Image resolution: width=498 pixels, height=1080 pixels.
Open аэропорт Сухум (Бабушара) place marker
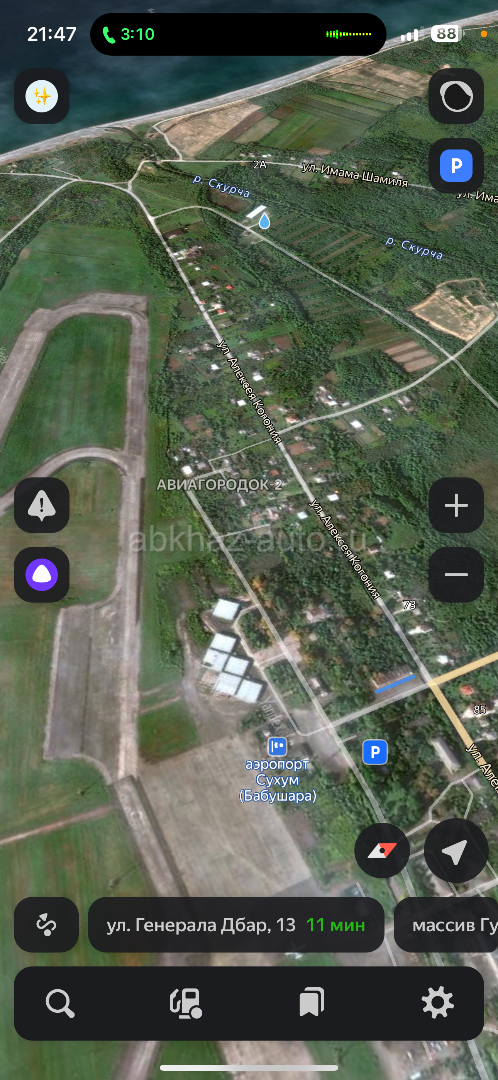(x=278, y=770)
